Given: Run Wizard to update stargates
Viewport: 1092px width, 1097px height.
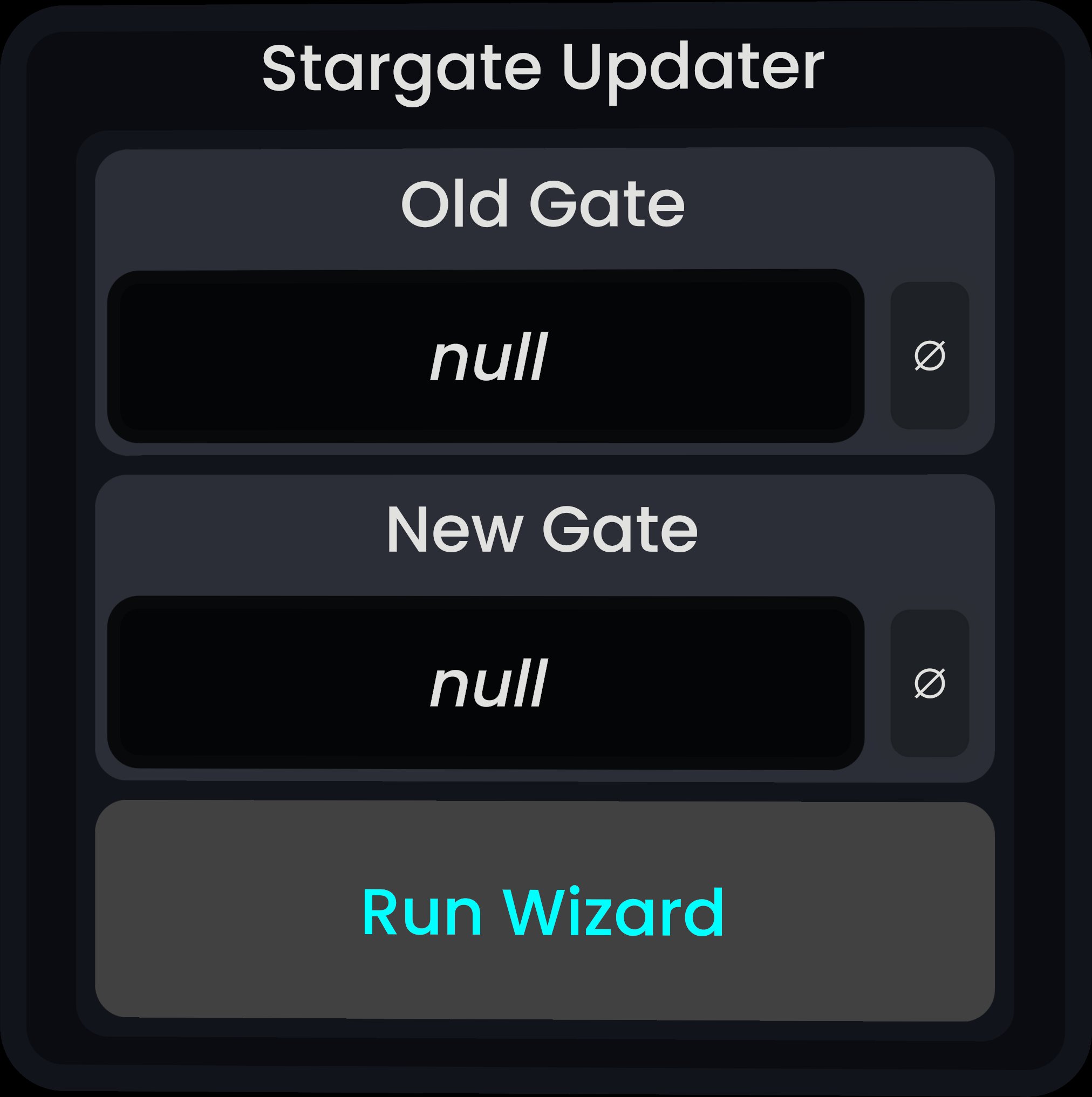Looking at the screenshot, I should [544, 912].
